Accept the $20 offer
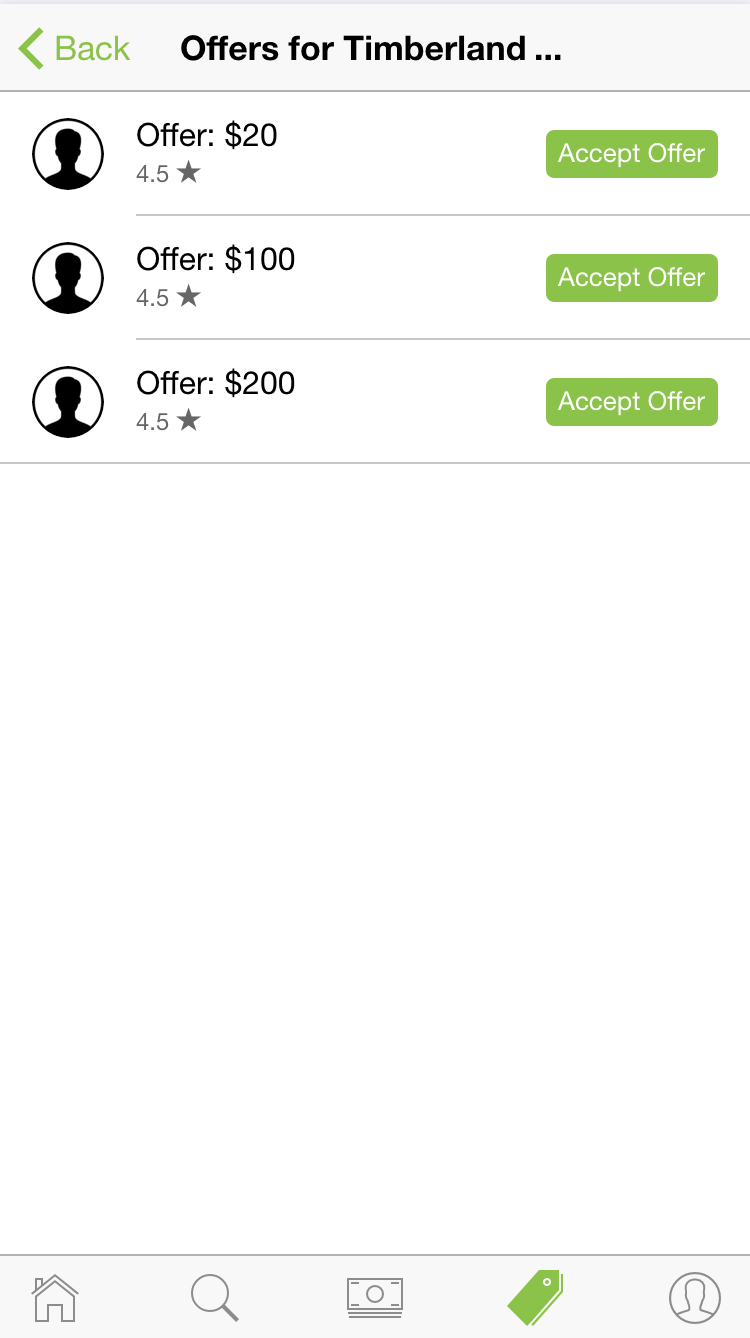The height and width of the screenshot is (1338, 750). [x=631, y=154]
